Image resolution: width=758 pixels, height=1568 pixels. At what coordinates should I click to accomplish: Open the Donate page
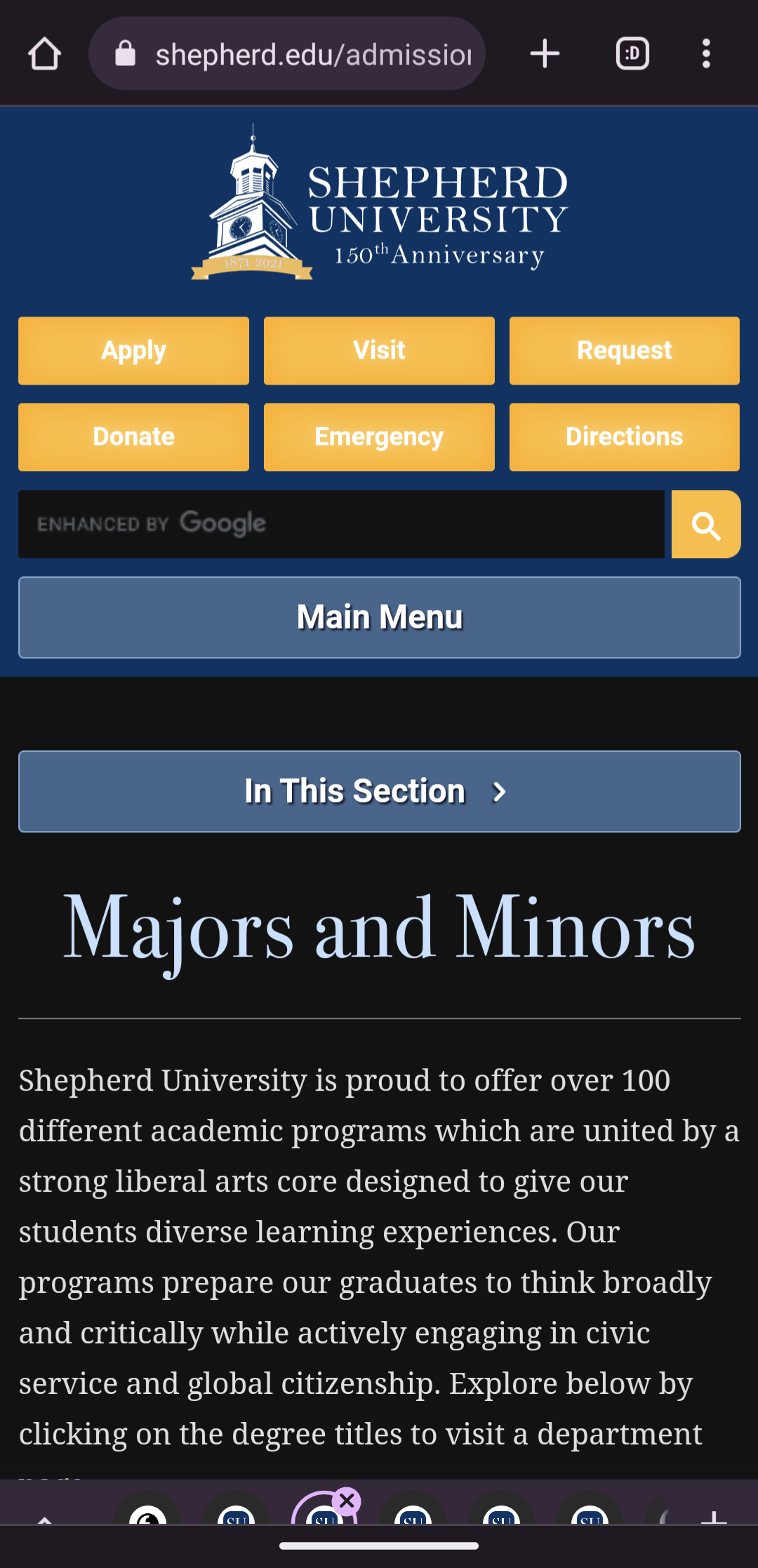[133, 437]
